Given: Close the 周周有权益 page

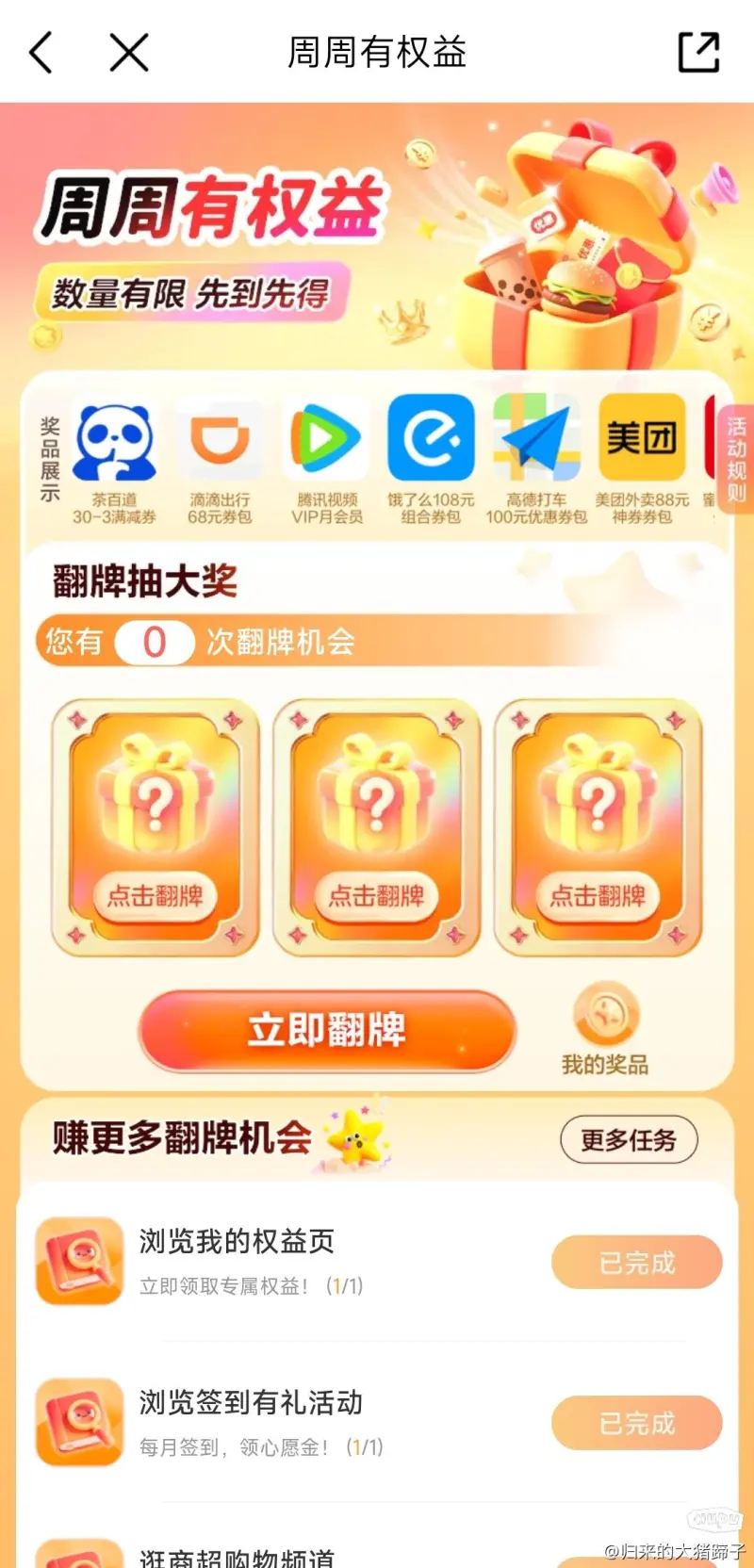Looking at the screenshot, I should click(x=129, y=52).
